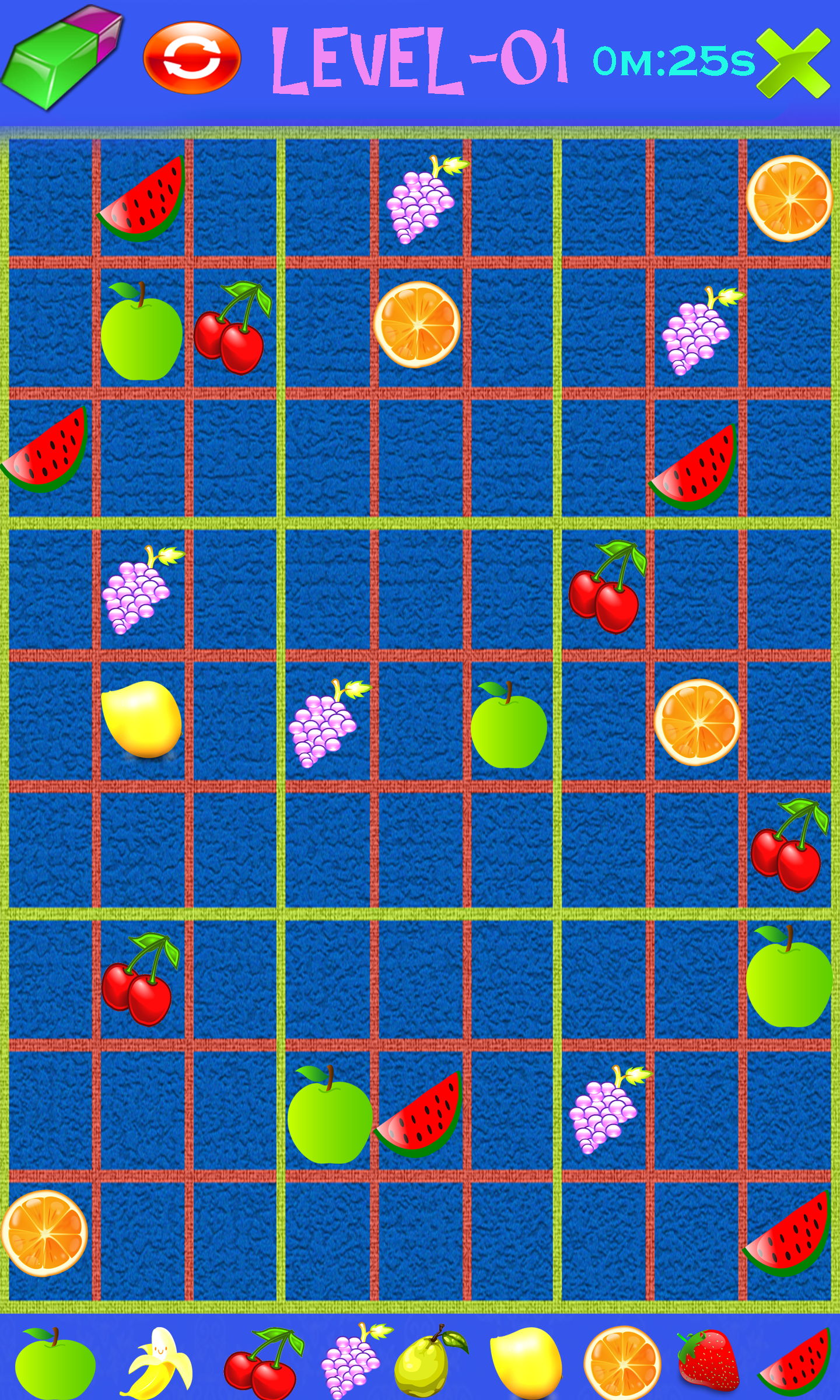Select the eraser tool
The width and height of the screenshot is (840, 1400).
click(x=62, y=57)
